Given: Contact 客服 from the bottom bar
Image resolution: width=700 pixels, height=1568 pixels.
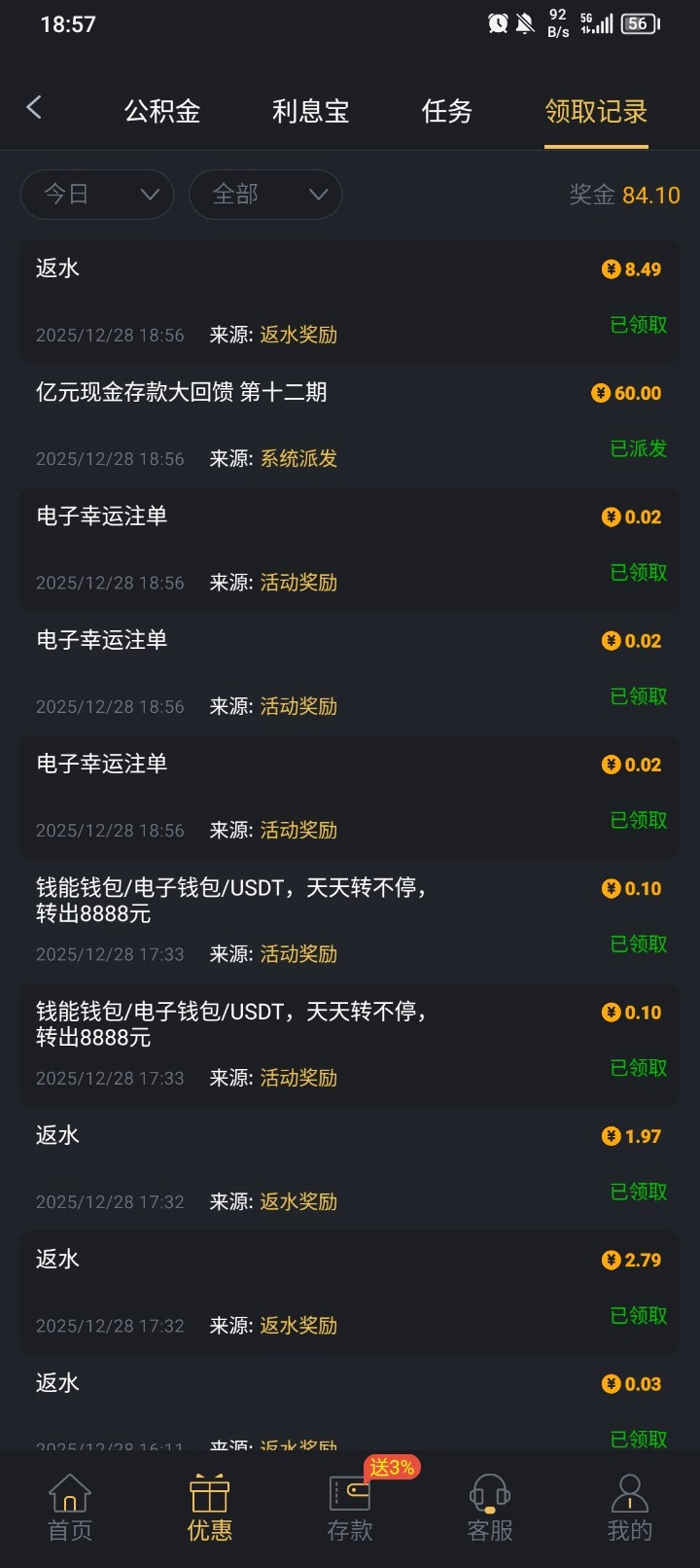Looking at the screenshot, I should (x=490, y=1508).
